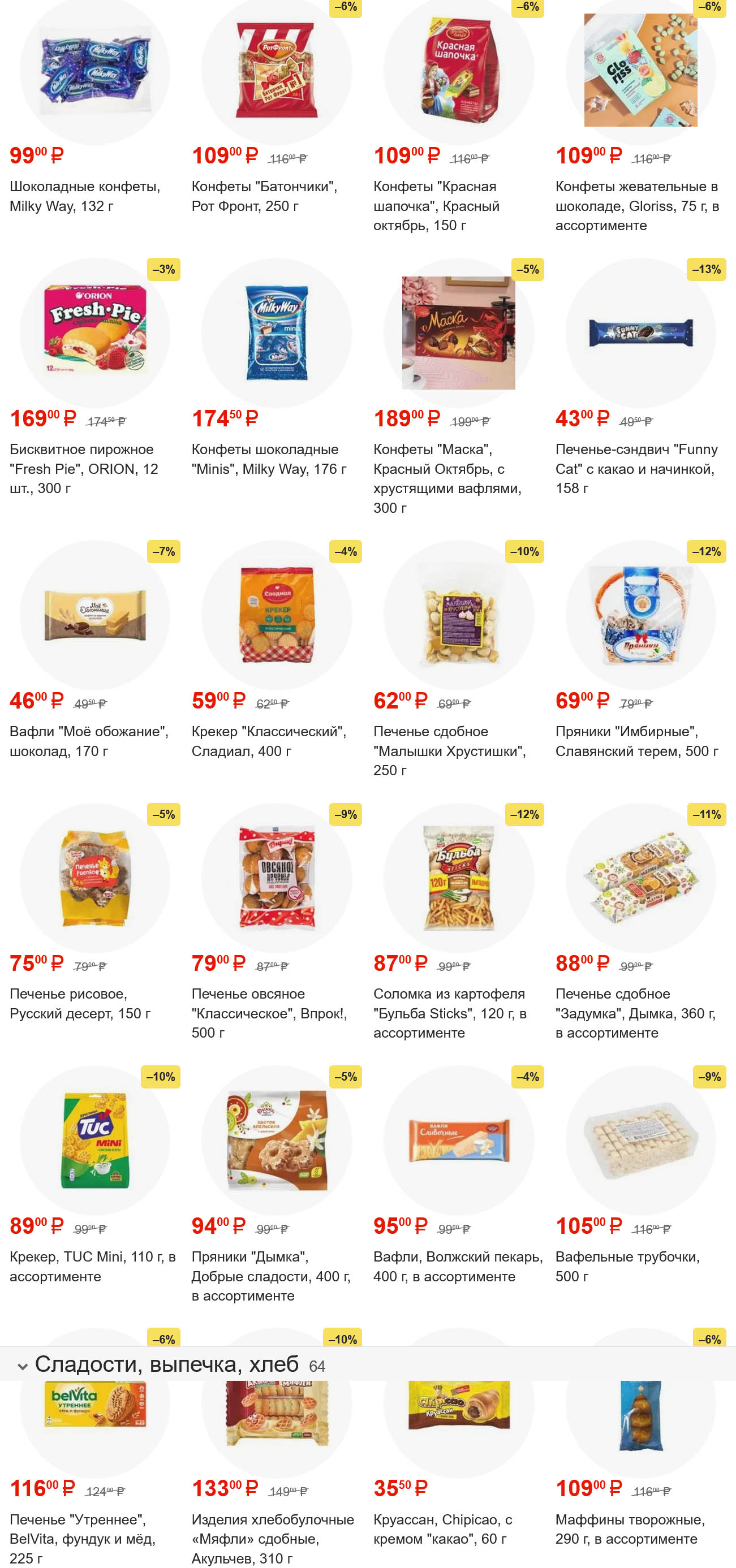View Круассан Chipicao с кремом какао
The width and height of the screenshot is (736, 1568).
pos(458,1418)
